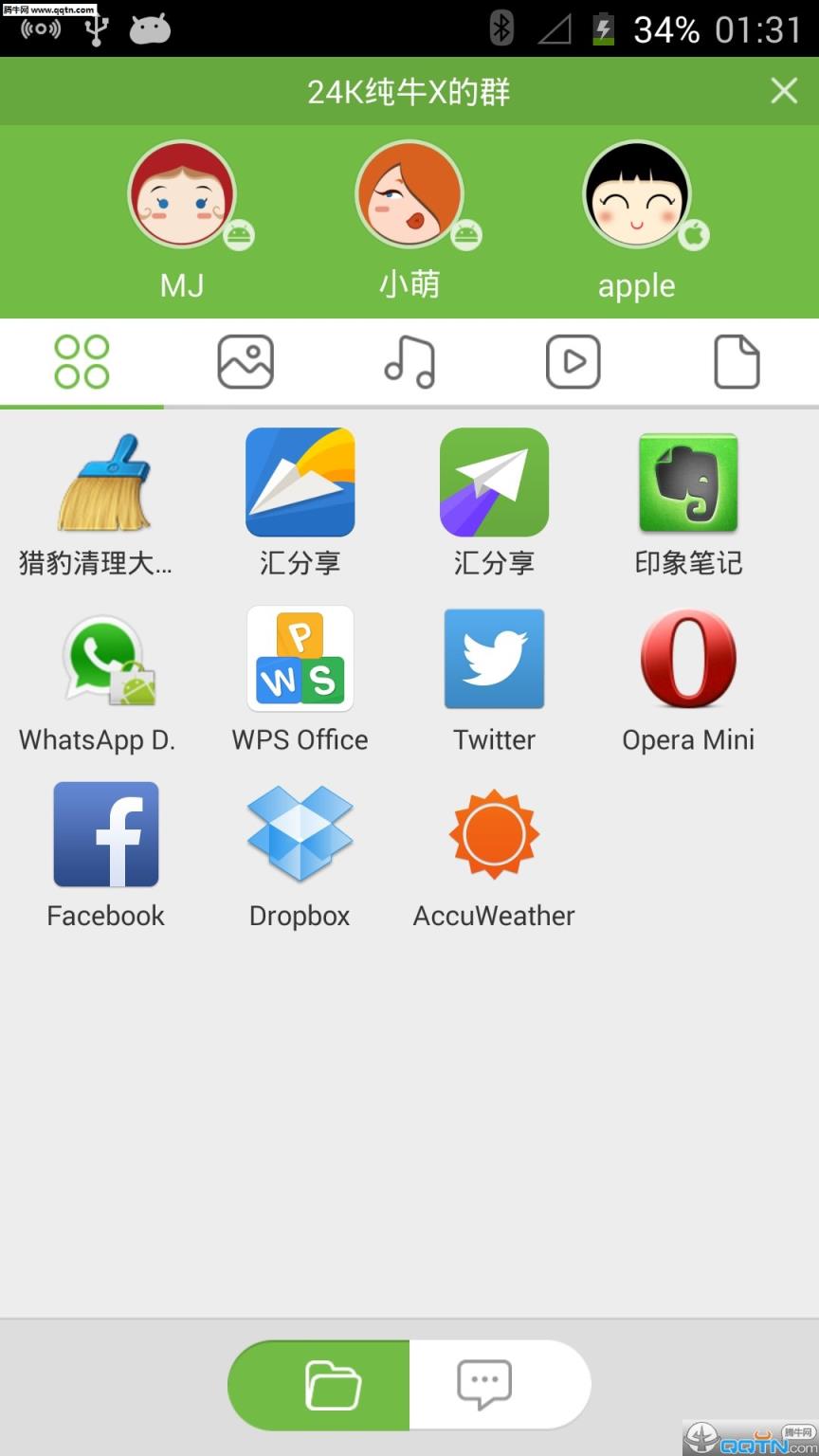Select the Evernote 印象笔记 app icon
Viewport: 819px width, 1456px height.
tap(688, 482)
